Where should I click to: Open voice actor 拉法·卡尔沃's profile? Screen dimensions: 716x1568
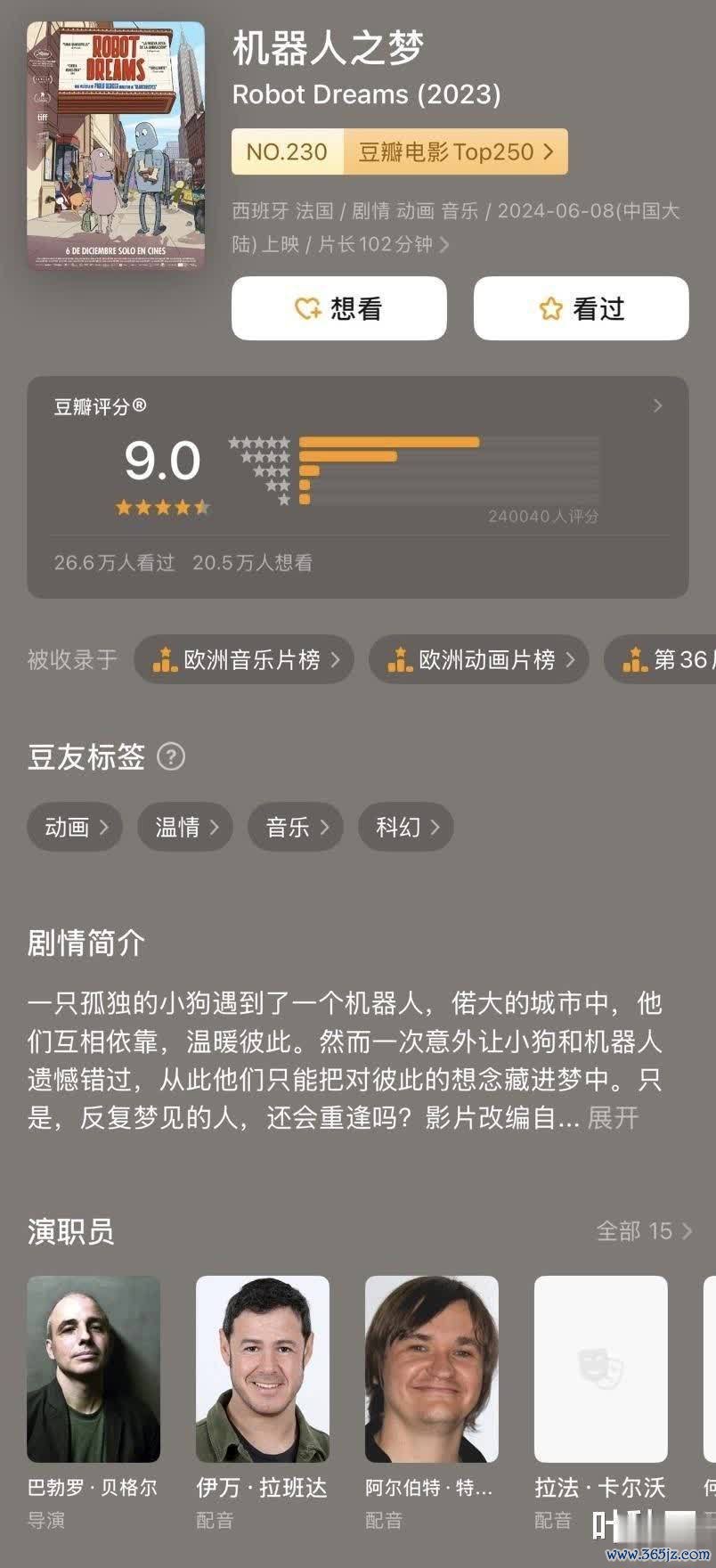pos(601,1370)
